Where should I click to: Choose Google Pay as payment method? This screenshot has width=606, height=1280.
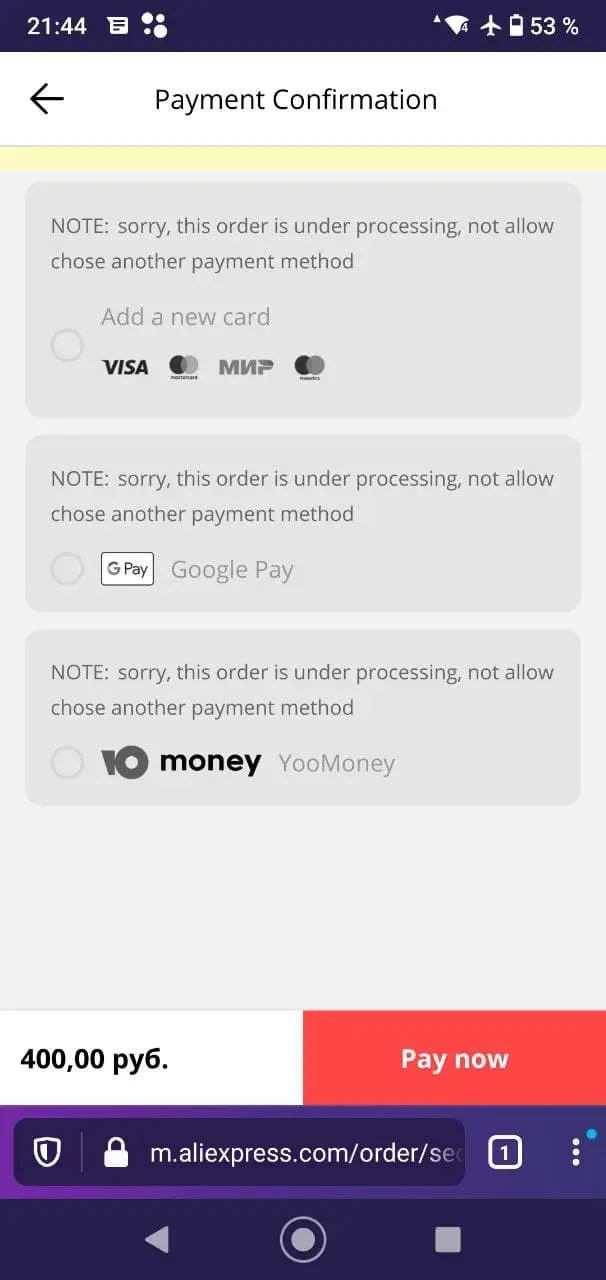coord(67,570)
